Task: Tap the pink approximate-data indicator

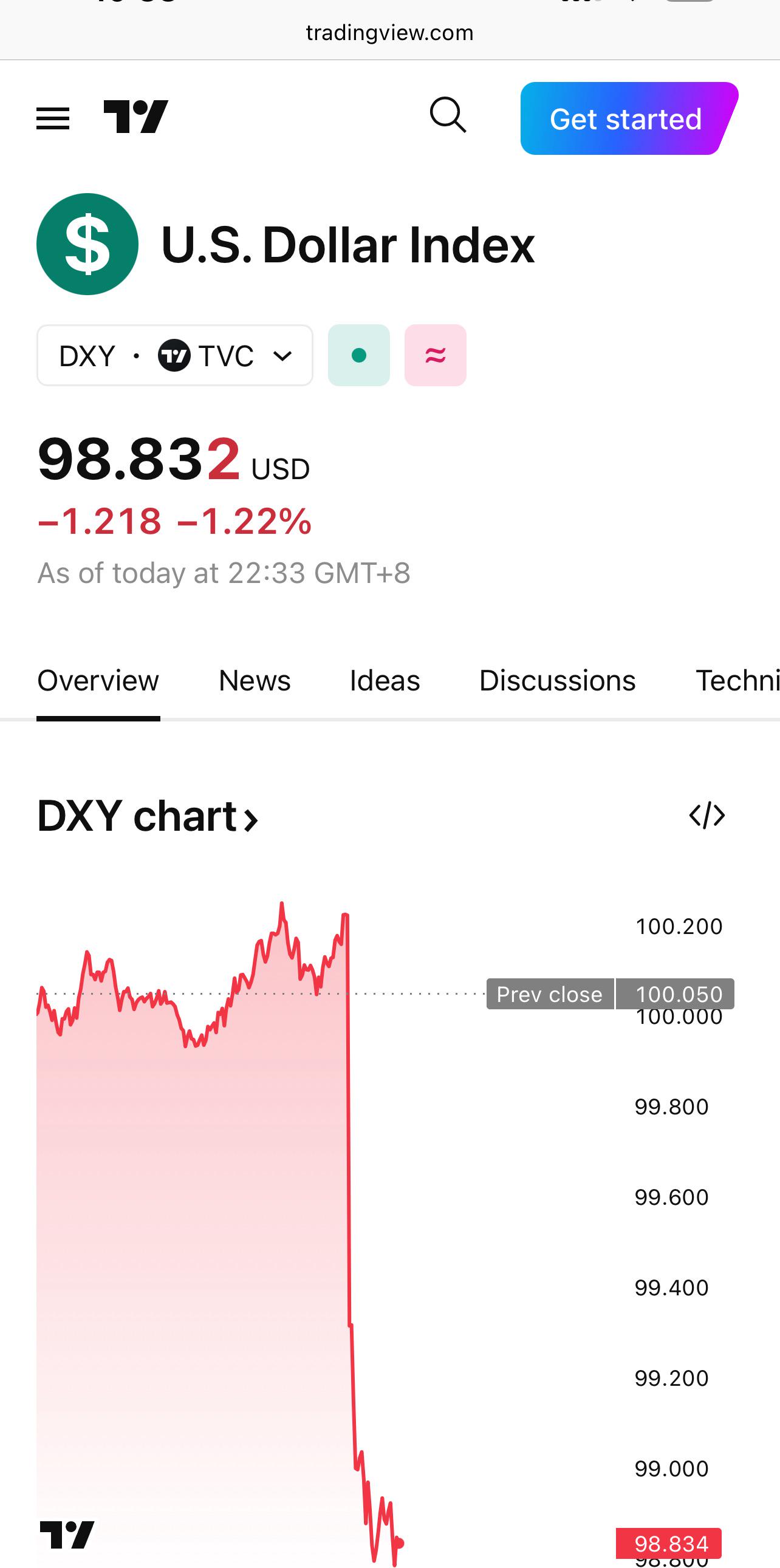Action: pyautogui.click(x=436, y=355)
